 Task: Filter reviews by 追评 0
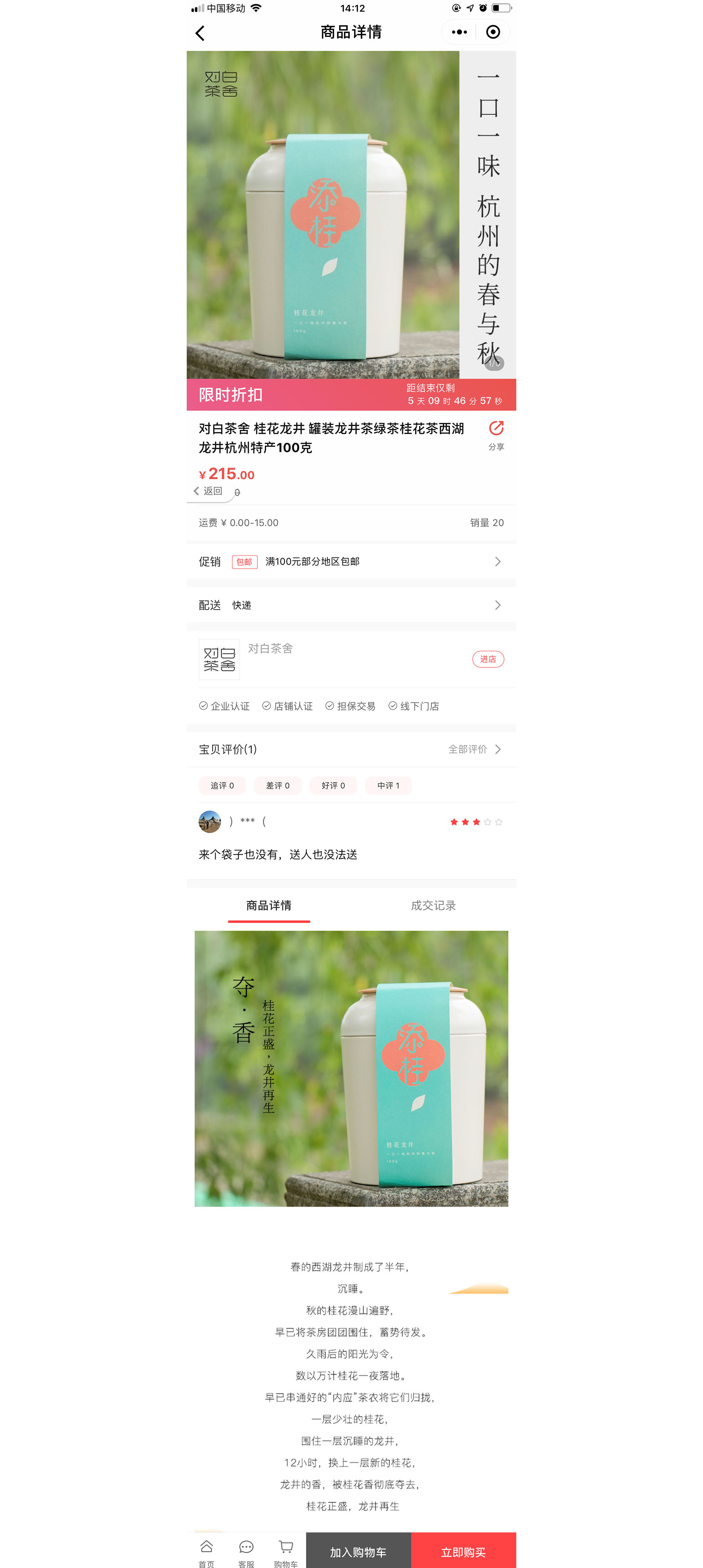[222, 786]
